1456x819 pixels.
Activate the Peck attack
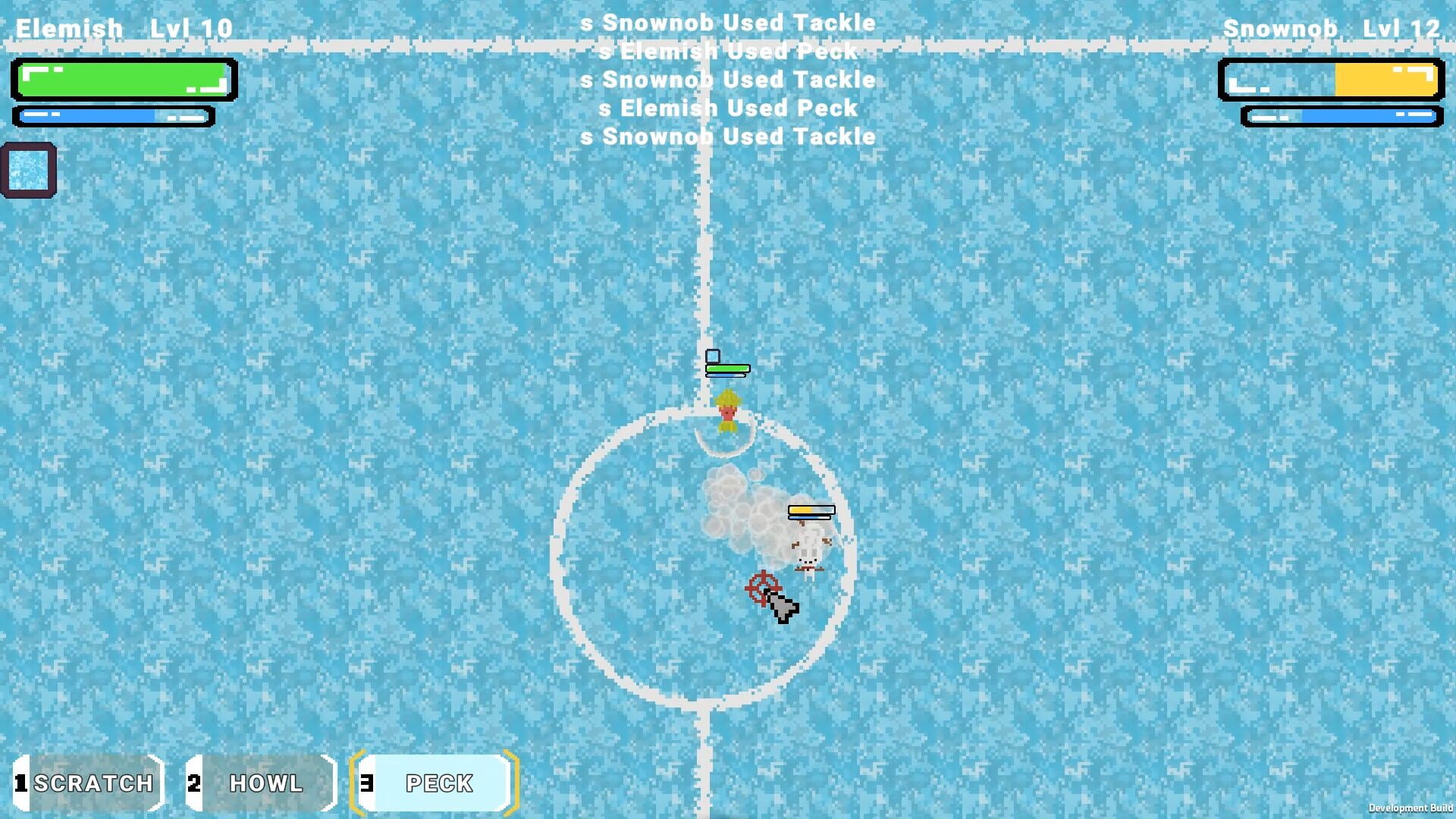(436, 783)
